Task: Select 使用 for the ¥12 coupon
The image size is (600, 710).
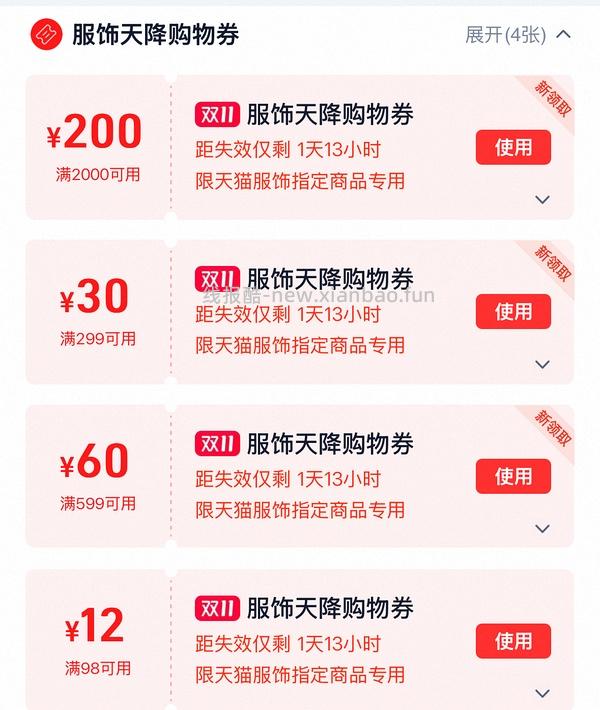Action: [x=513, y=641]
